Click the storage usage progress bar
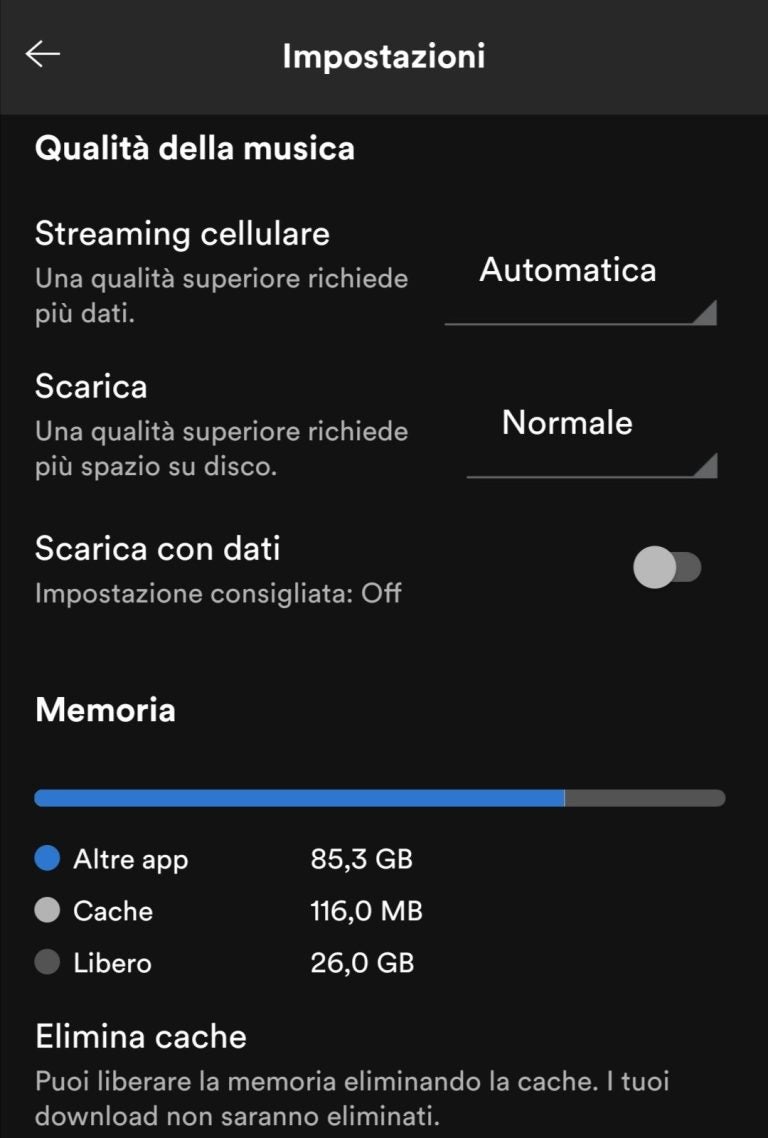The width and height of the screenshot is (768, 1138). pyautogui.click(x=384, y=798)
